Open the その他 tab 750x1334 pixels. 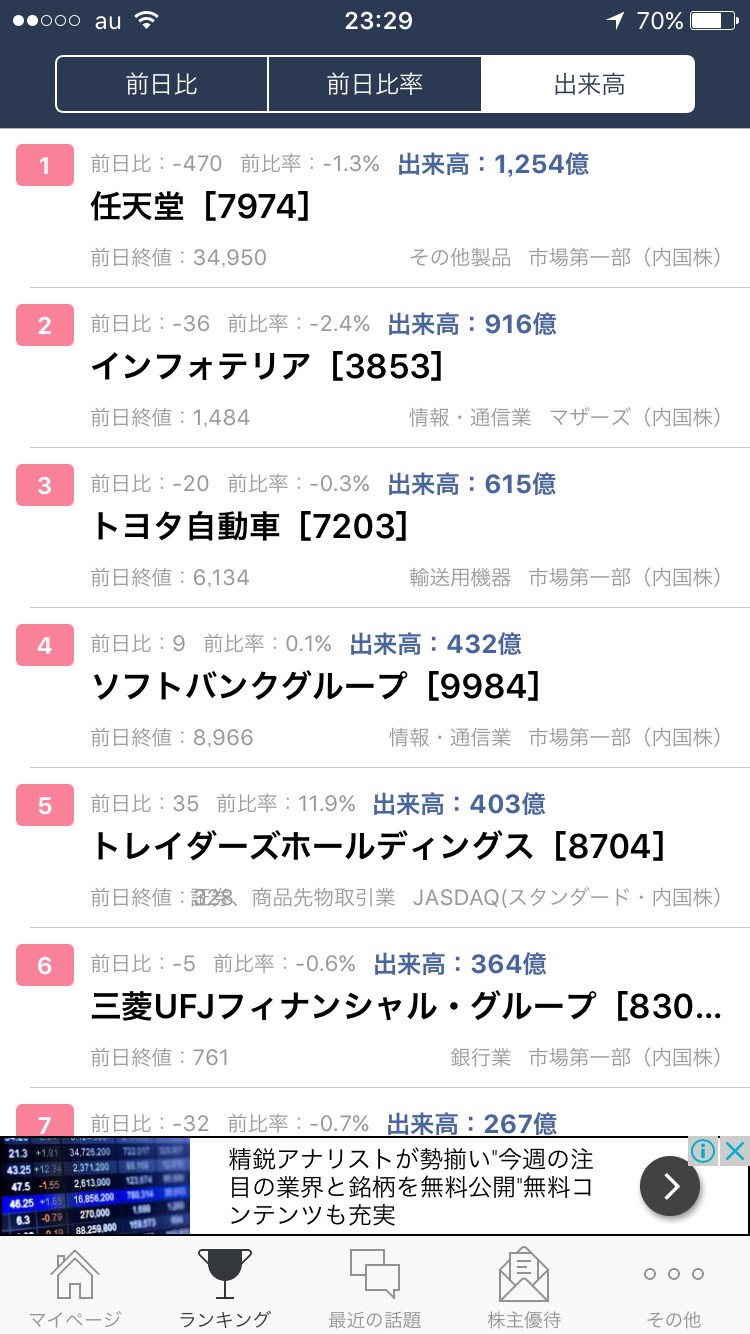674,1288
